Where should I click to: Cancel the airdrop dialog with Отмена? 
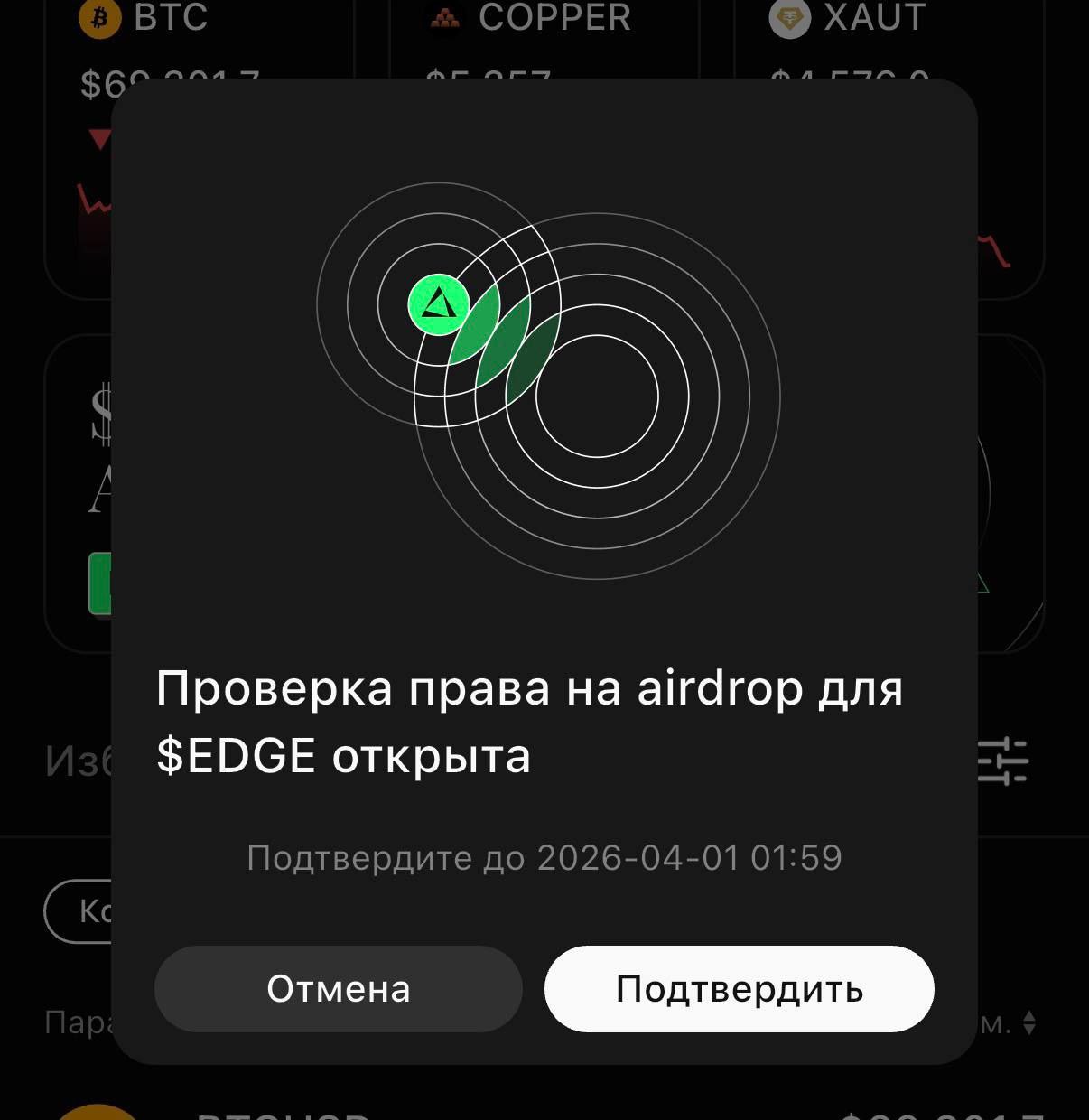(x=339, y=989)
